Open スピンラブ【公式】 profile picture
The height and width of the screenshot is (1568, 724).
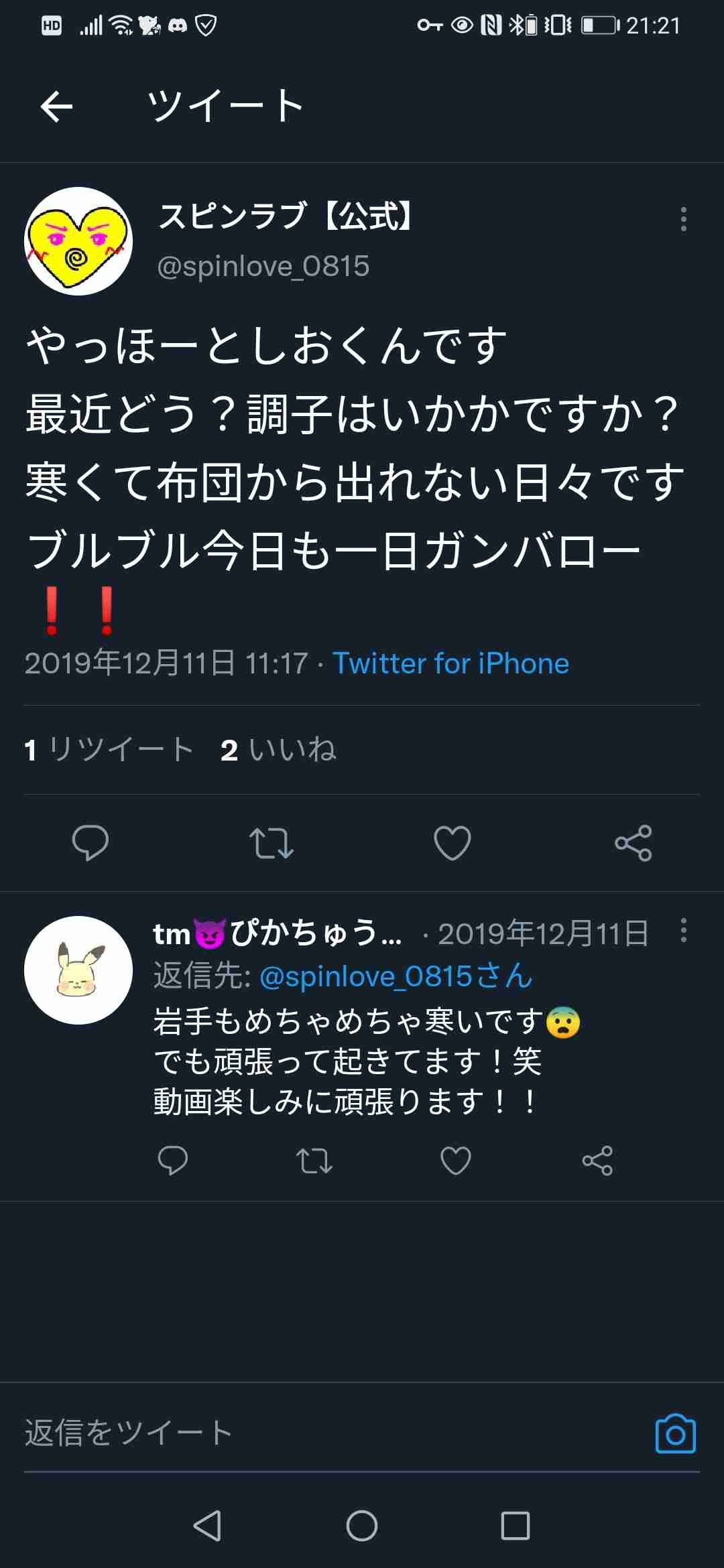(x=78, y=241)
